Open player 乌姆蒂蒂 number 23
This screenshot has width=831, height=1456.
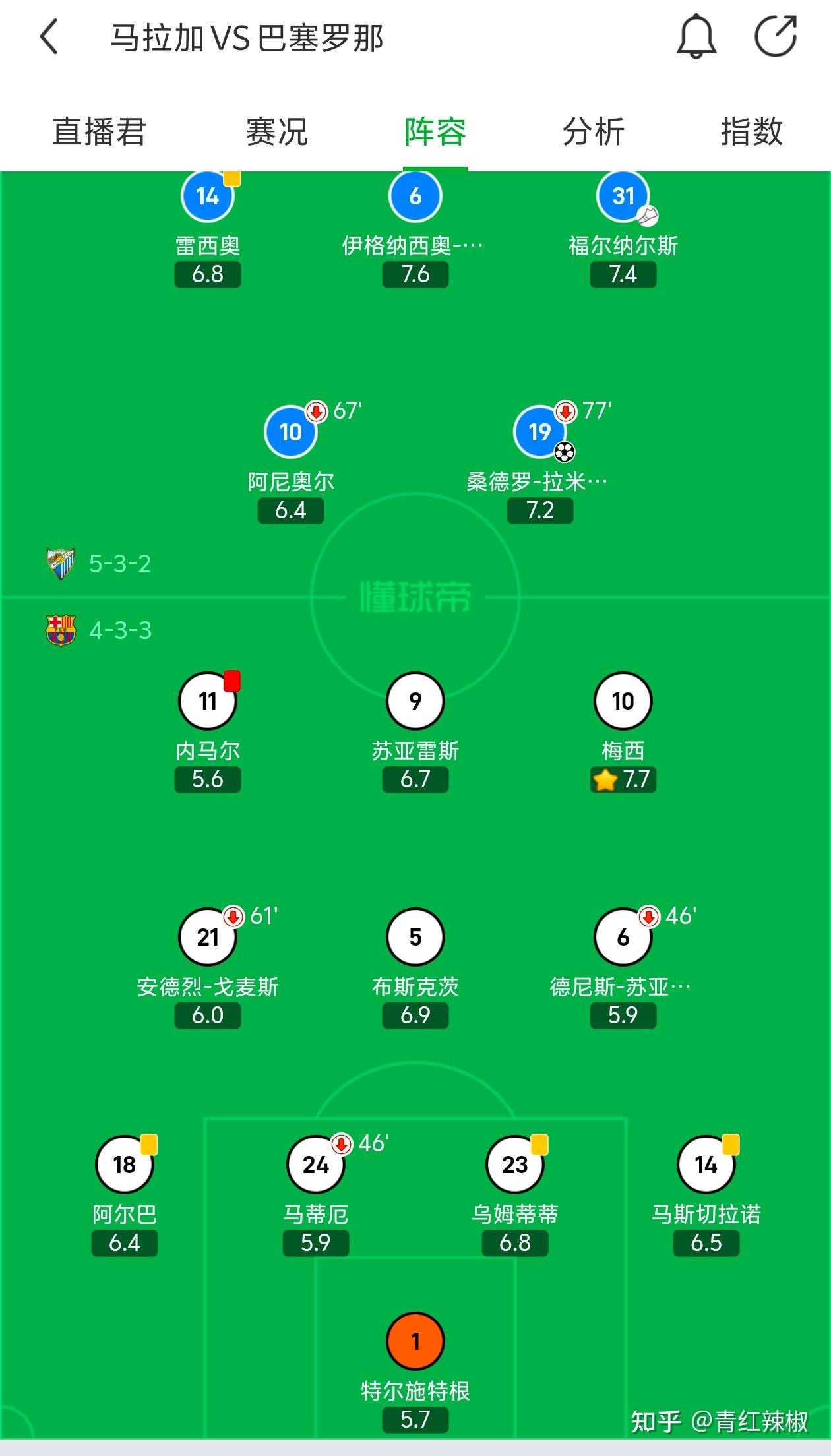click(514, 1165)
